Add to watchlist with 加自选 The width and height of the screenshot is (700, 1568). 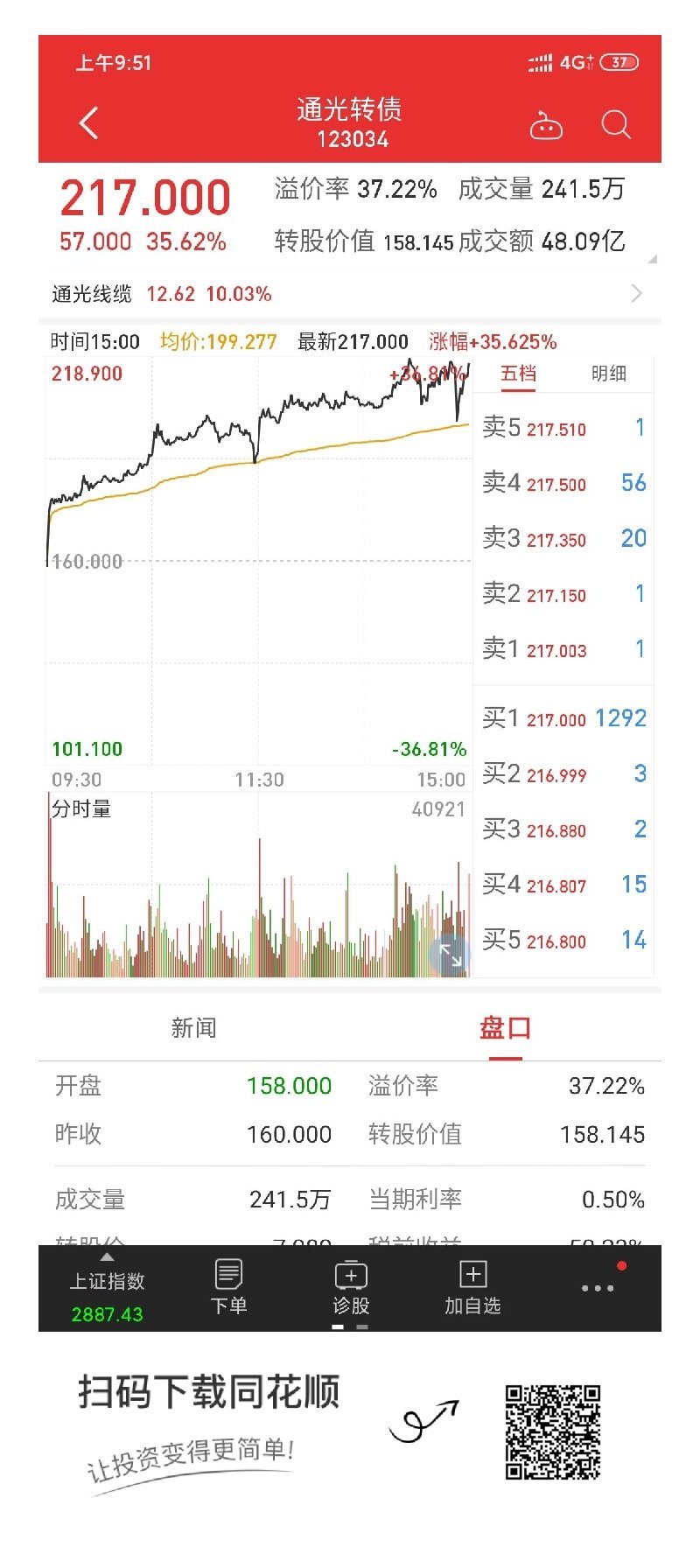pos(472,1287)
